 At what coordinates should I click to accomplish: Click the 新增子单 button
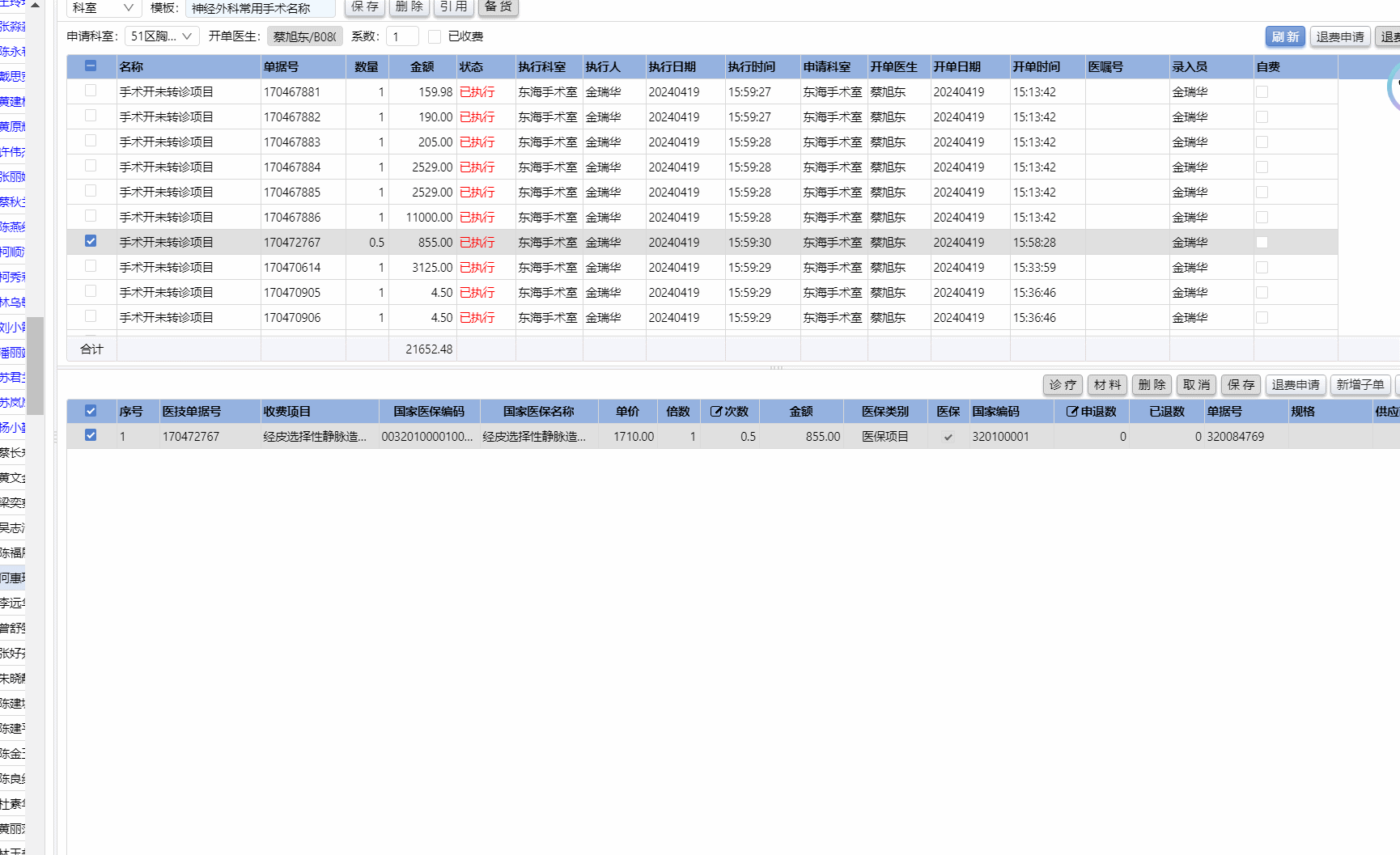1360,385
